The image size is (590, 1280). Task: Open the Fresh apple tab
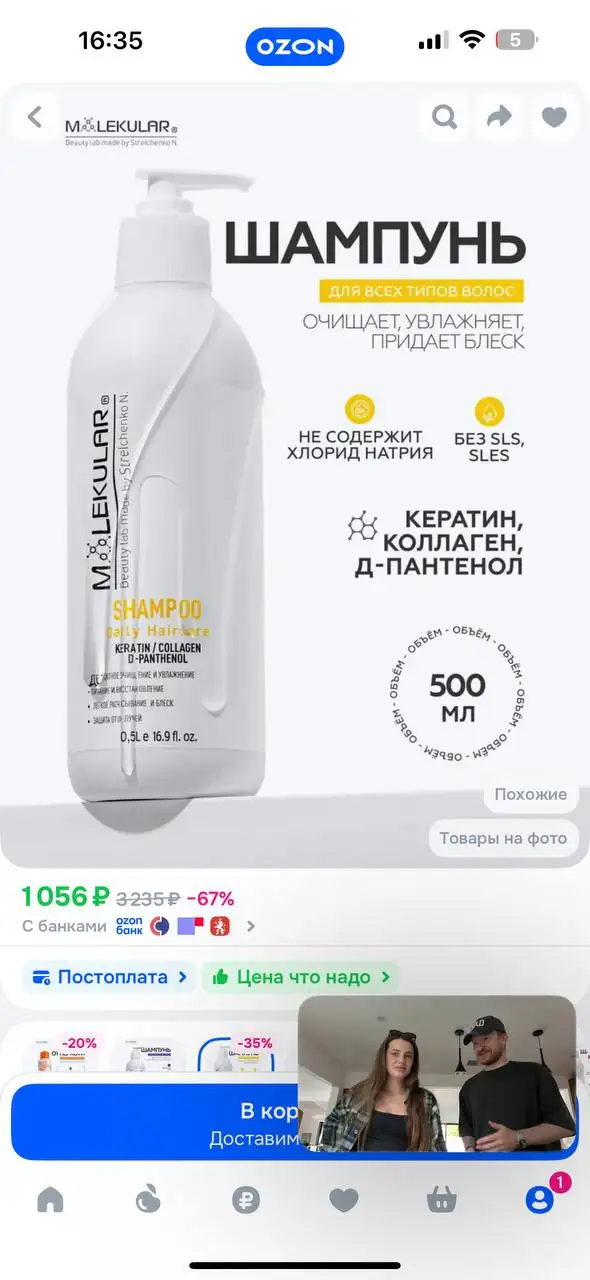(x=148, y=1200)
